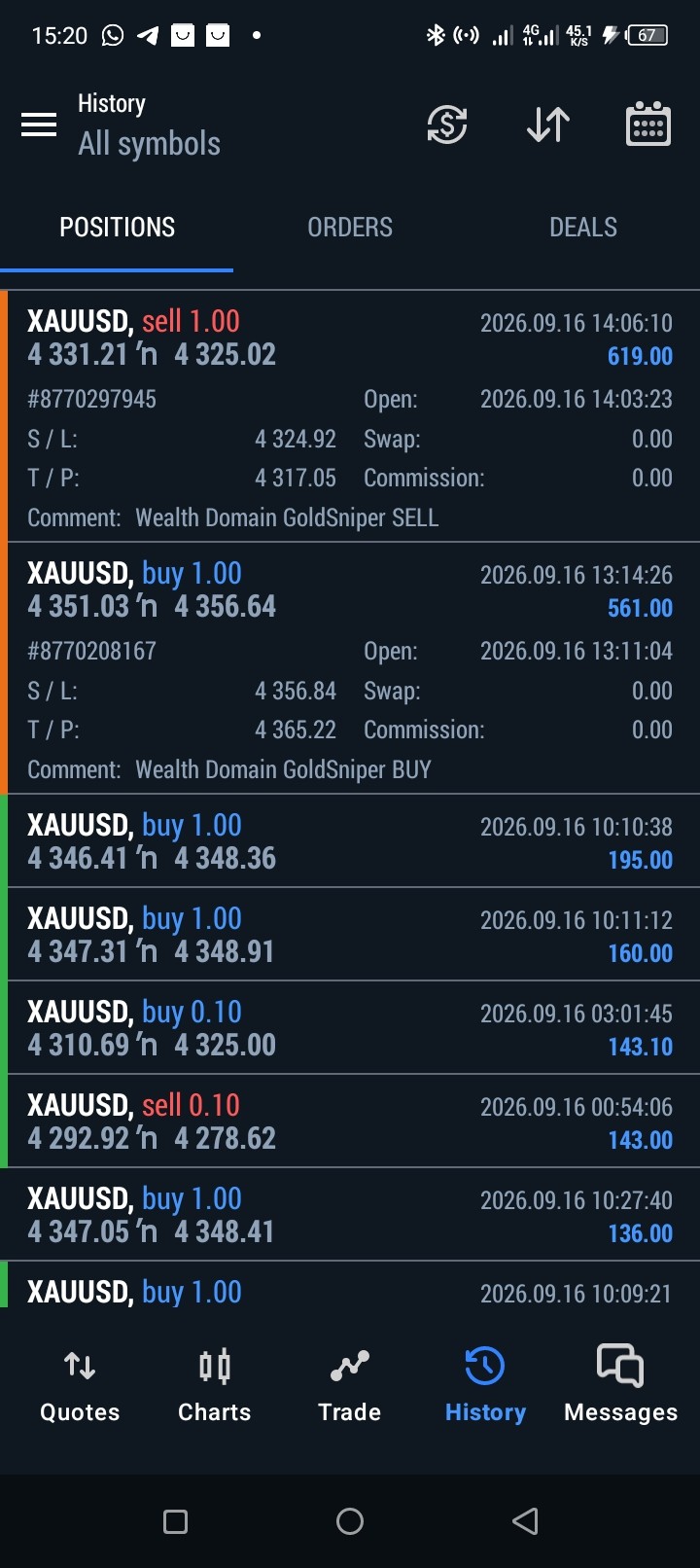Switch to the ORDERS tab
700x1568 pixels.
coord(350,227)
